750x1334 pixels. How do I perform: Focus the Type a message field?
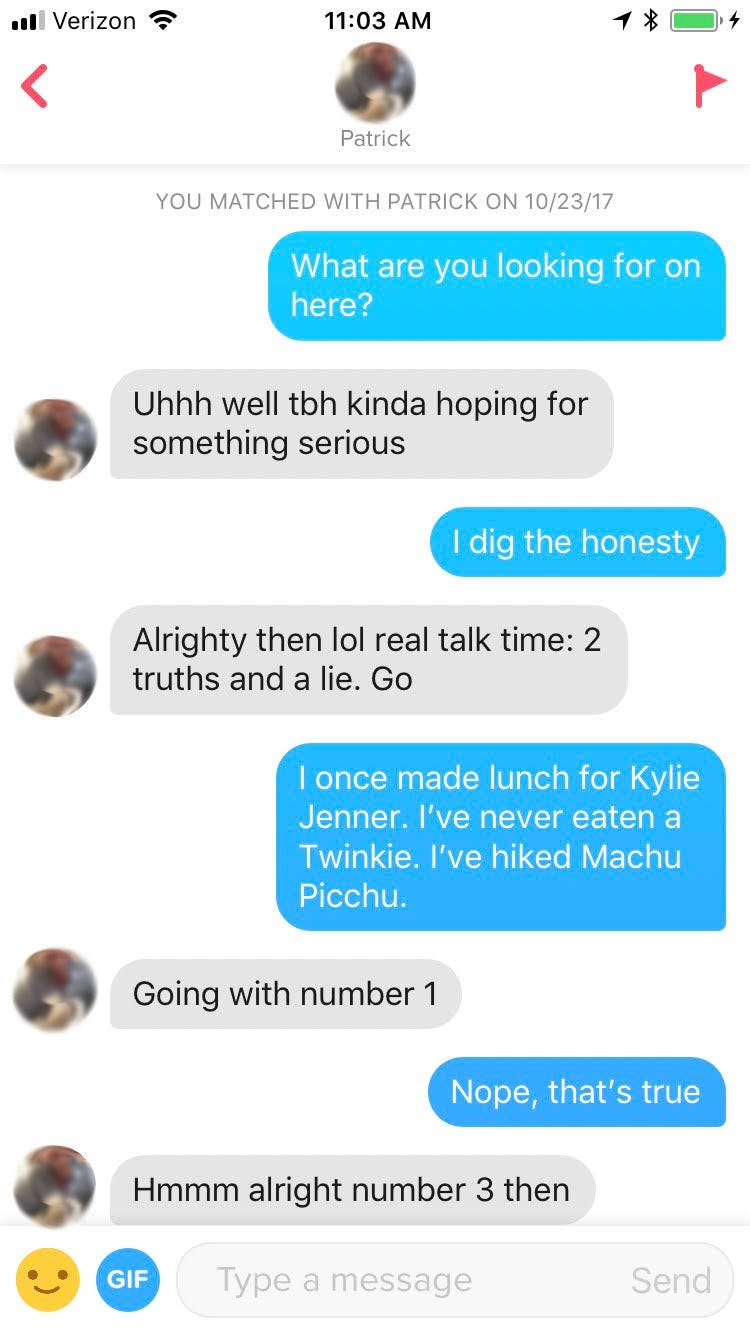(x=400, y=1280)
